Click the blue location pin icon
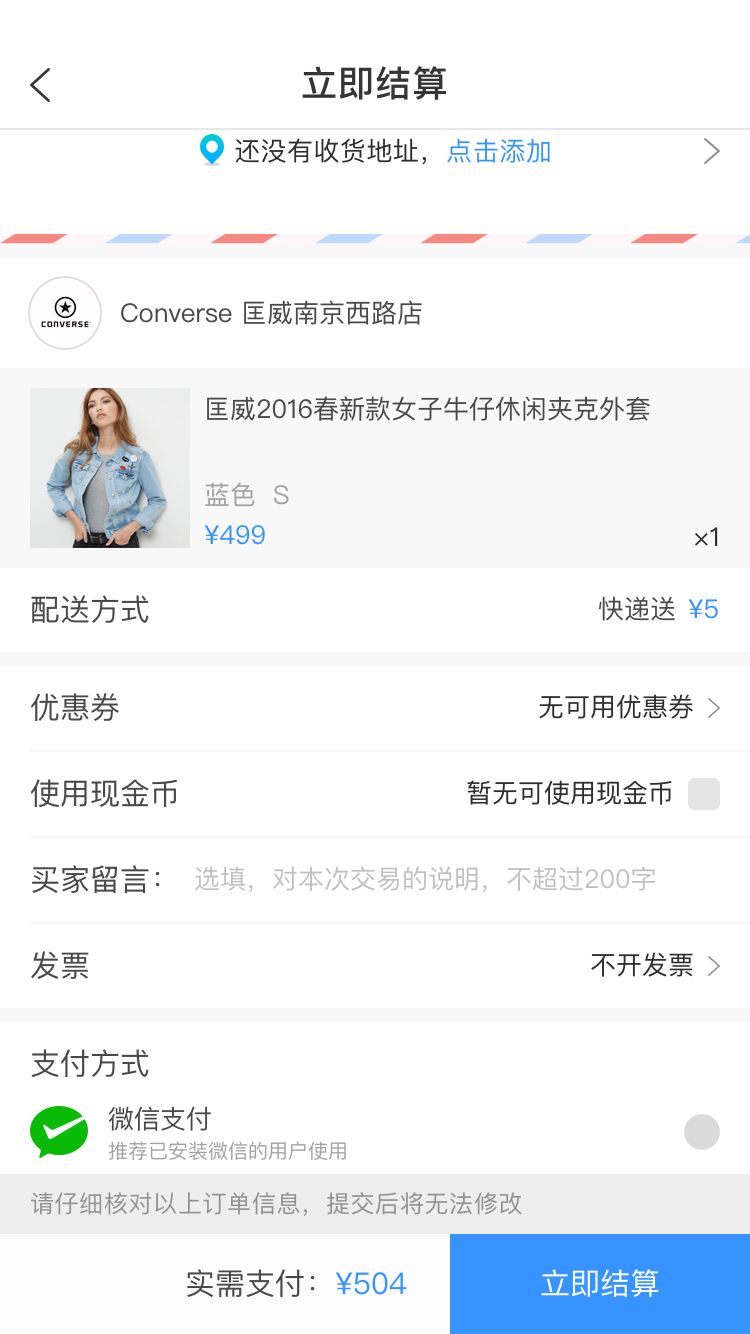750x1334 pixels. (x=210, y=150)
